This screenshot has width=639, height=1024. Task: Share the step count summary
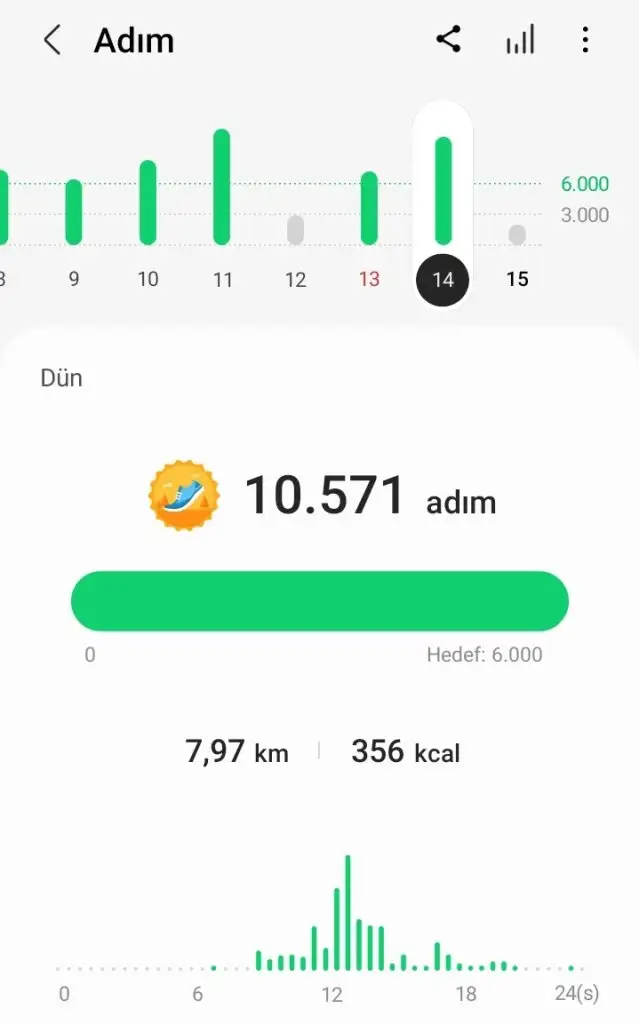pyautogui.click(x=448, y=41)
